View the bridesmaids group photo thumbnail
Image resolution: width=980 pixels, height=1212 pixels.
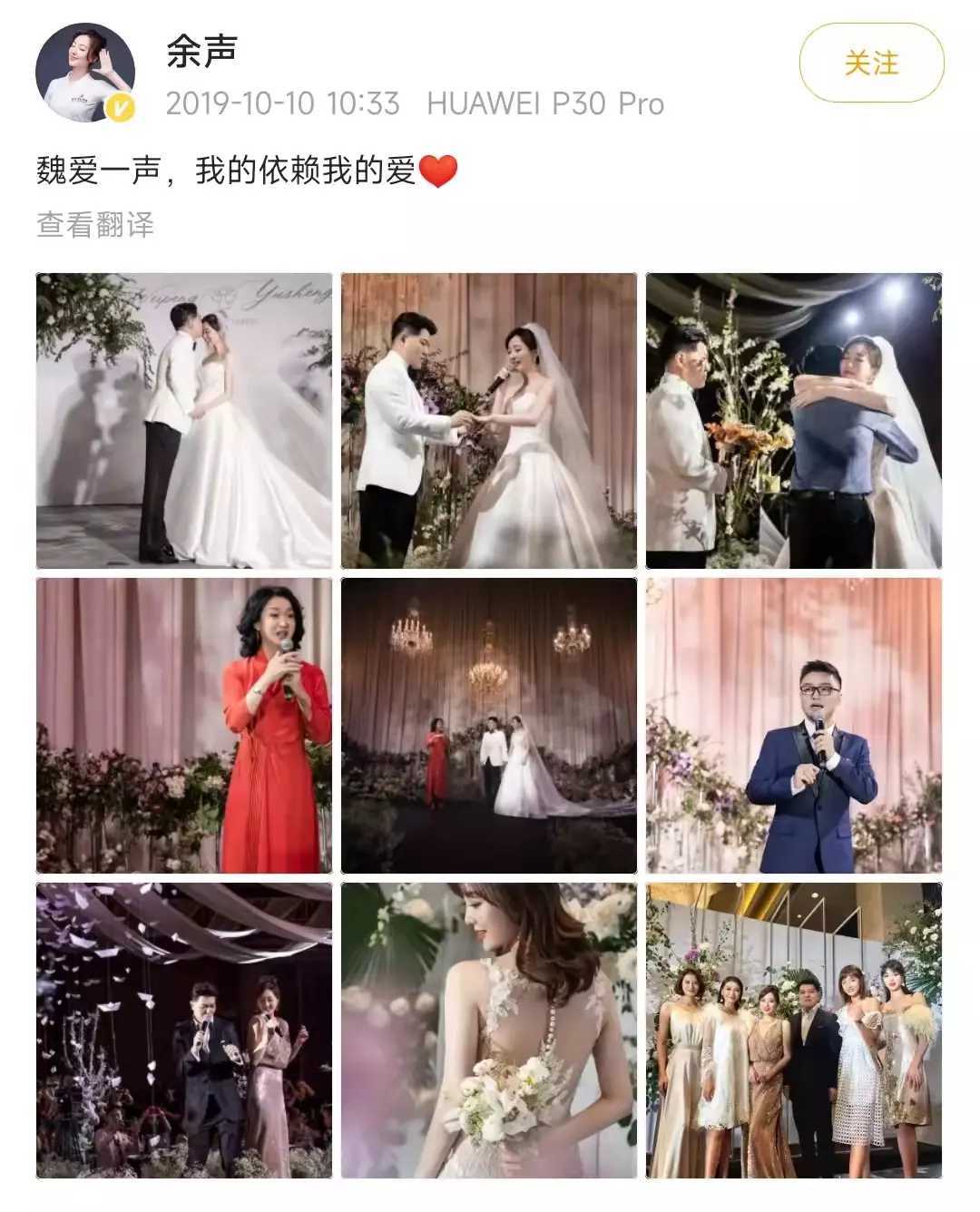tap(794, 1027)
